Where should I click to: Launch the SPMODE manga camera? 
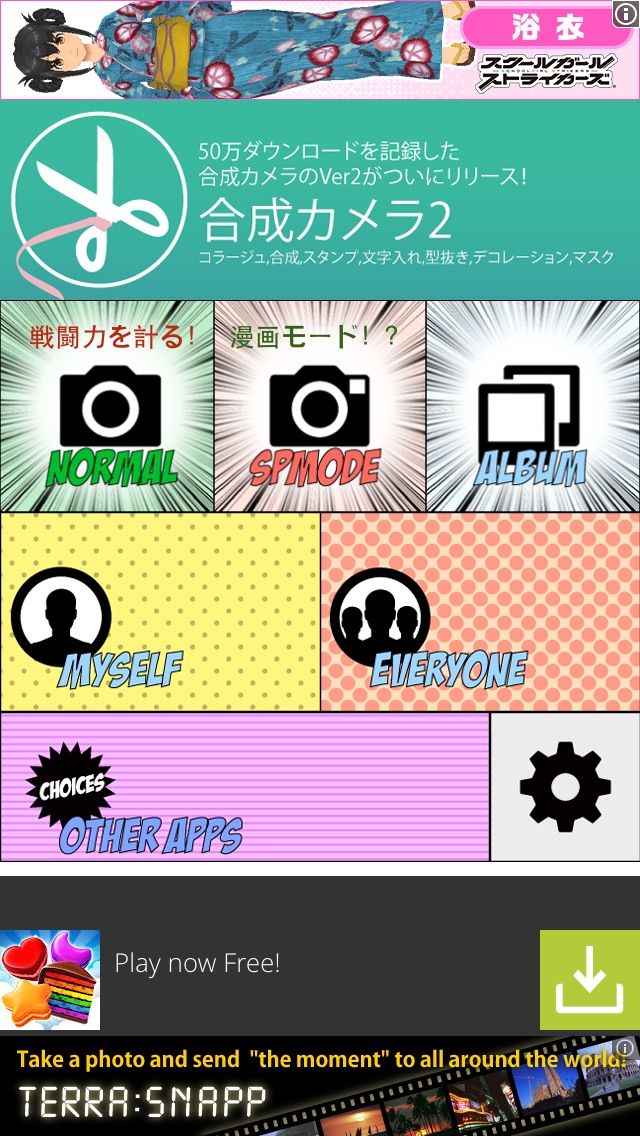(x=320, y=407)
